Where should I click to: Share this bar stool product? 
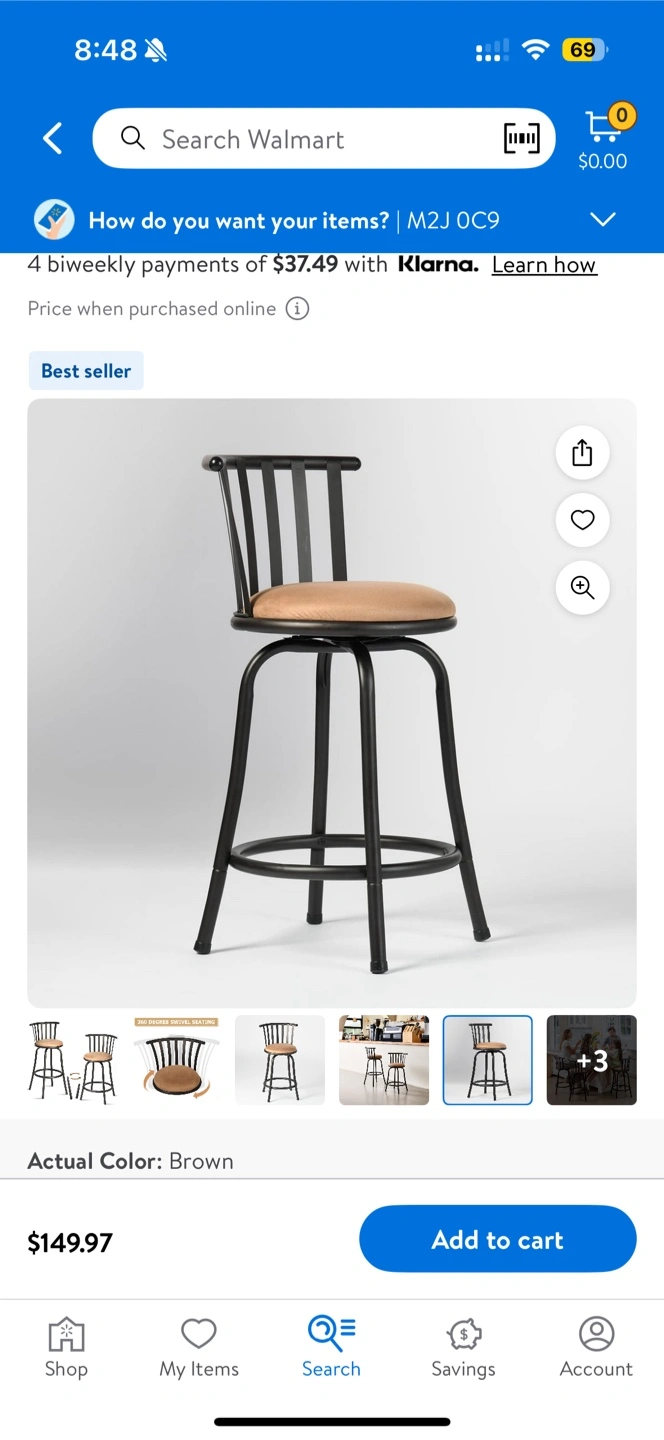pos(582,453)
